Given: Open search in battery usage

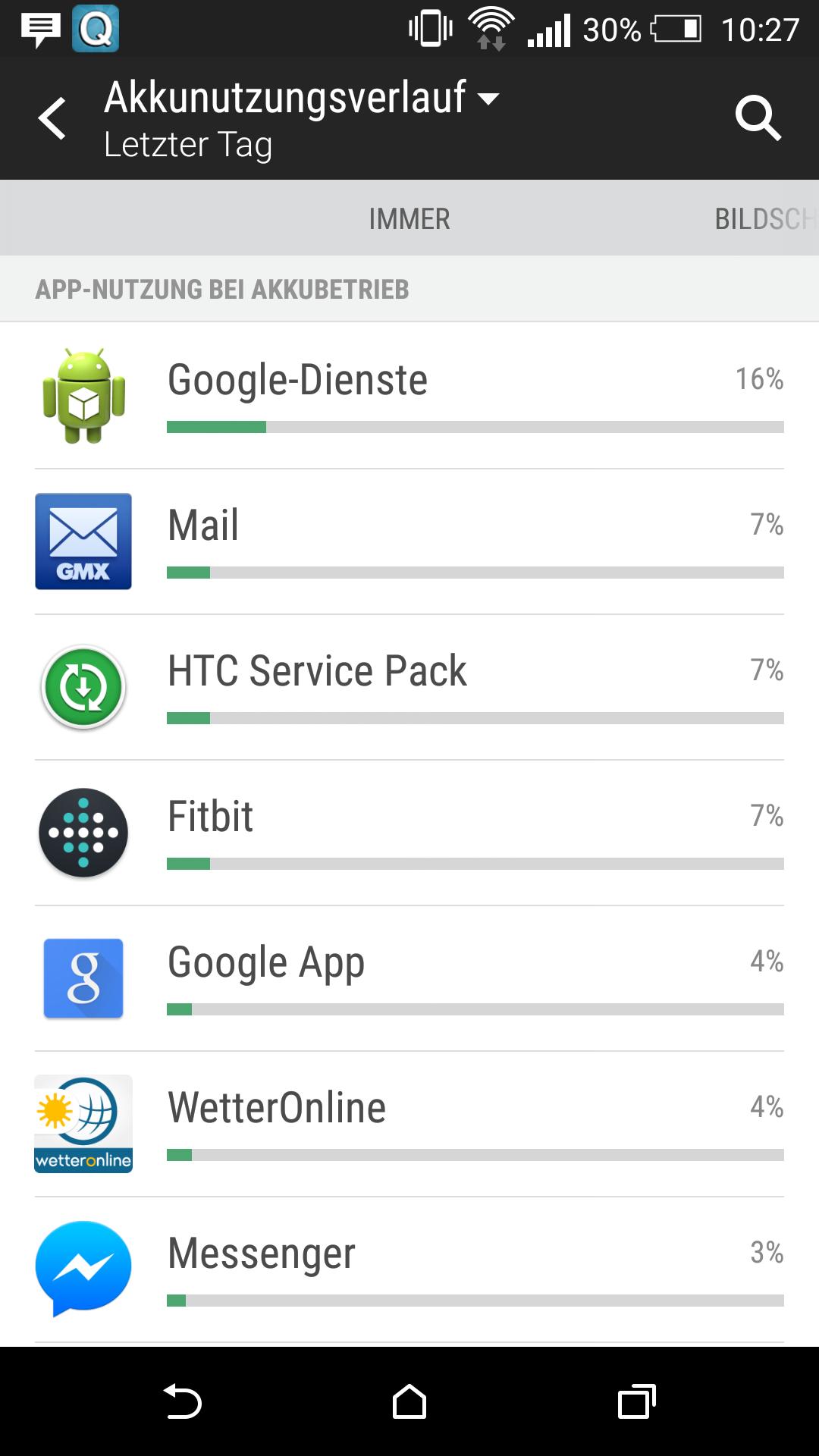Looking at the screenshot, I should (x=758, y=119).
